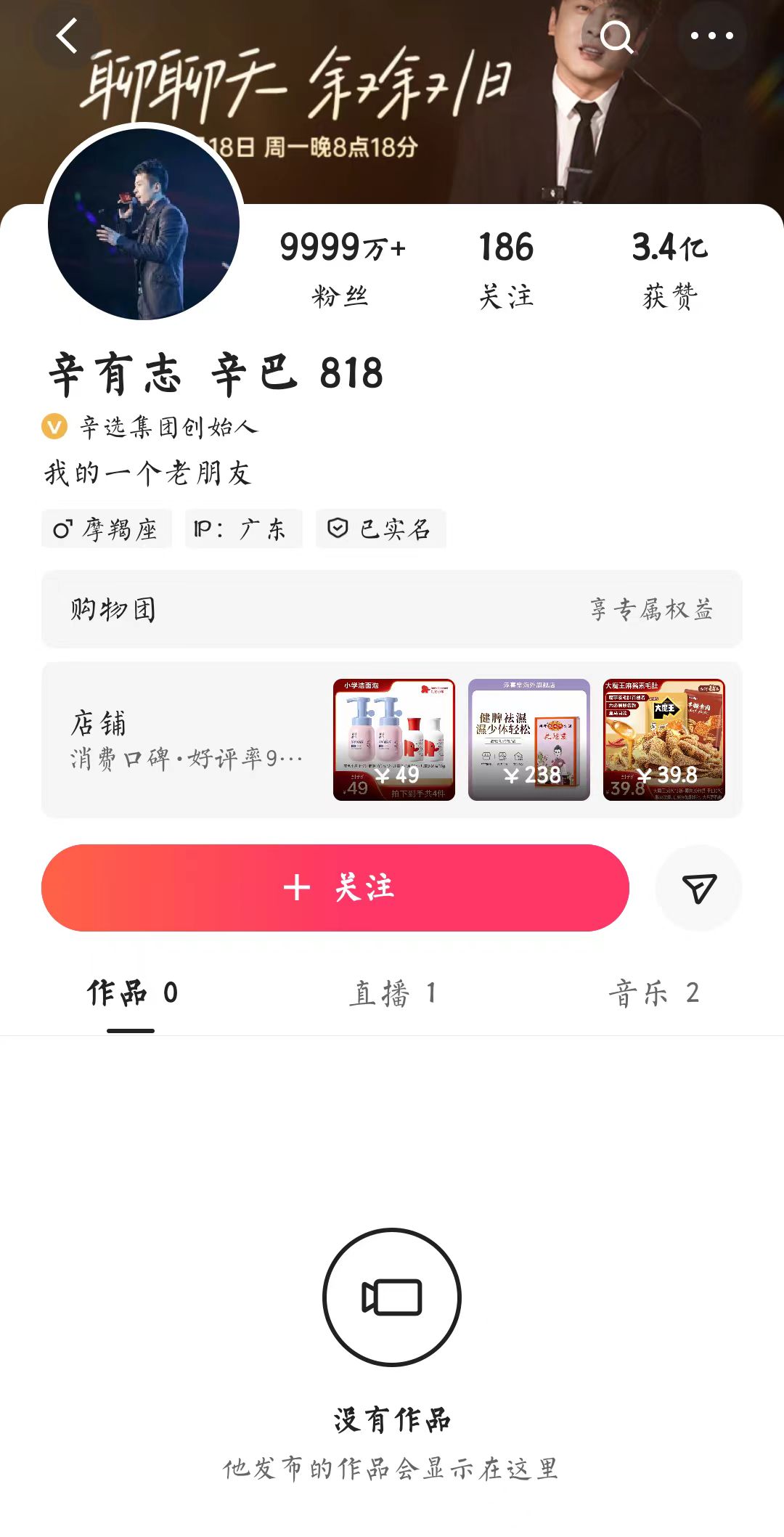Switch to the 音乐 tab
Viewport: 784px width, 1537px height.
[653, 992]
